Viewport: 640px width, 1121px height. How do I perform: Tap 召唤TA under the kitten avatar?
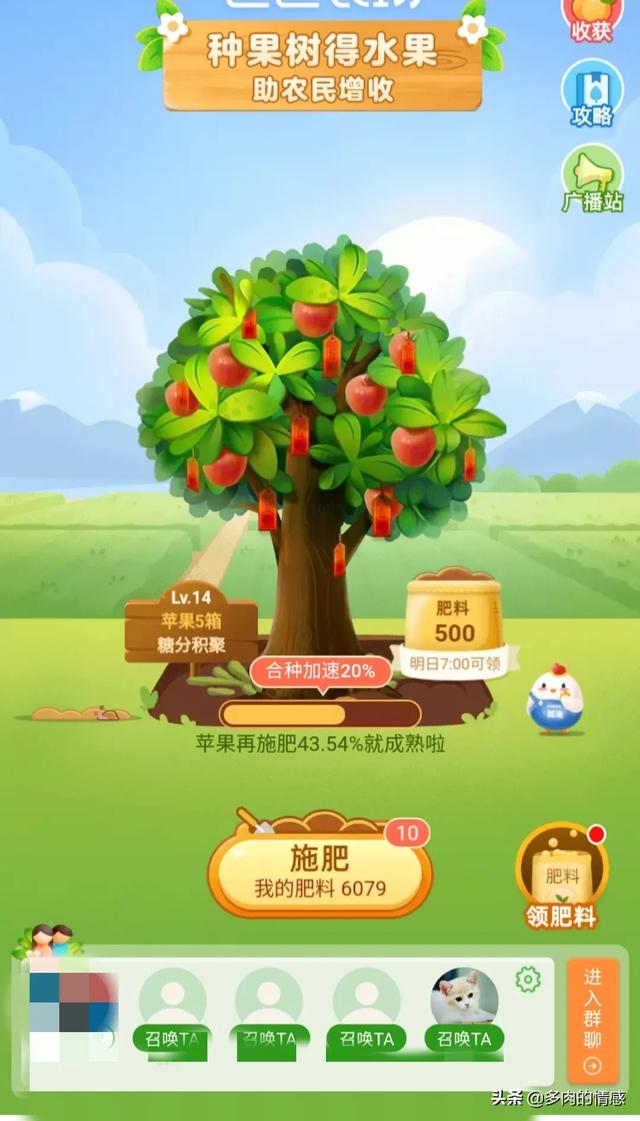pyautogui.click(x=464, y=1040)
